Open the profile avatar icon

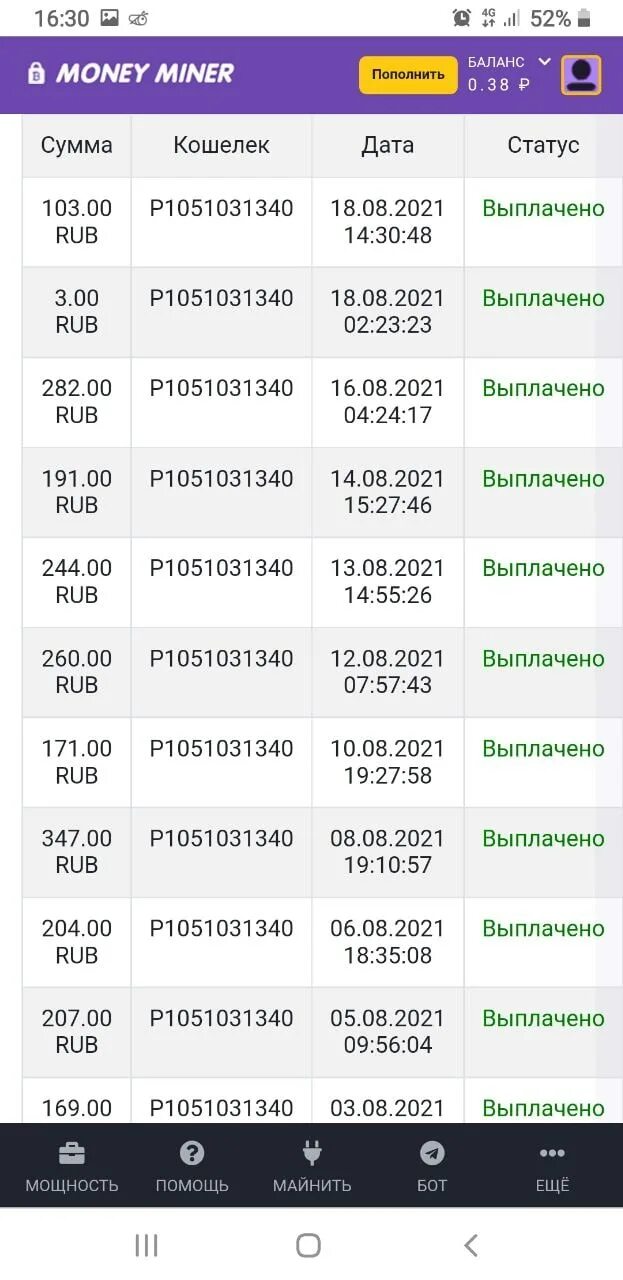(x=581, y=75)
